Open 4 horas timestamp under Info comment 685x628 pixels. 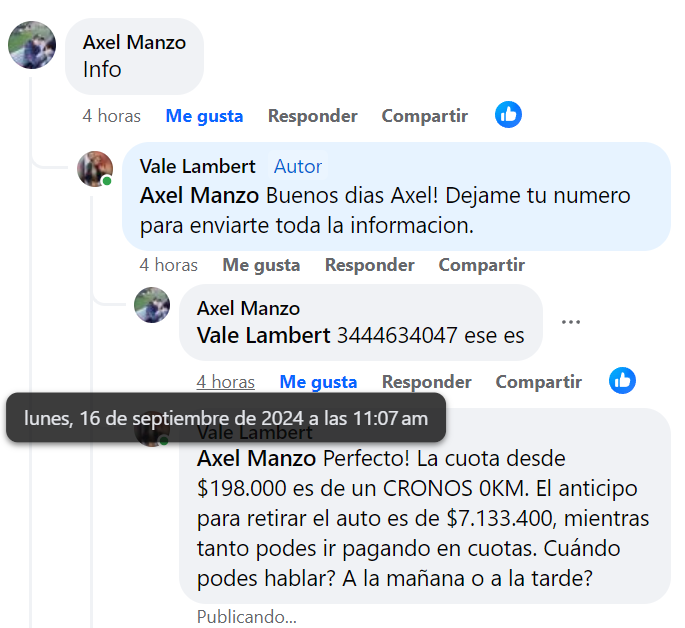pos(111,116)
